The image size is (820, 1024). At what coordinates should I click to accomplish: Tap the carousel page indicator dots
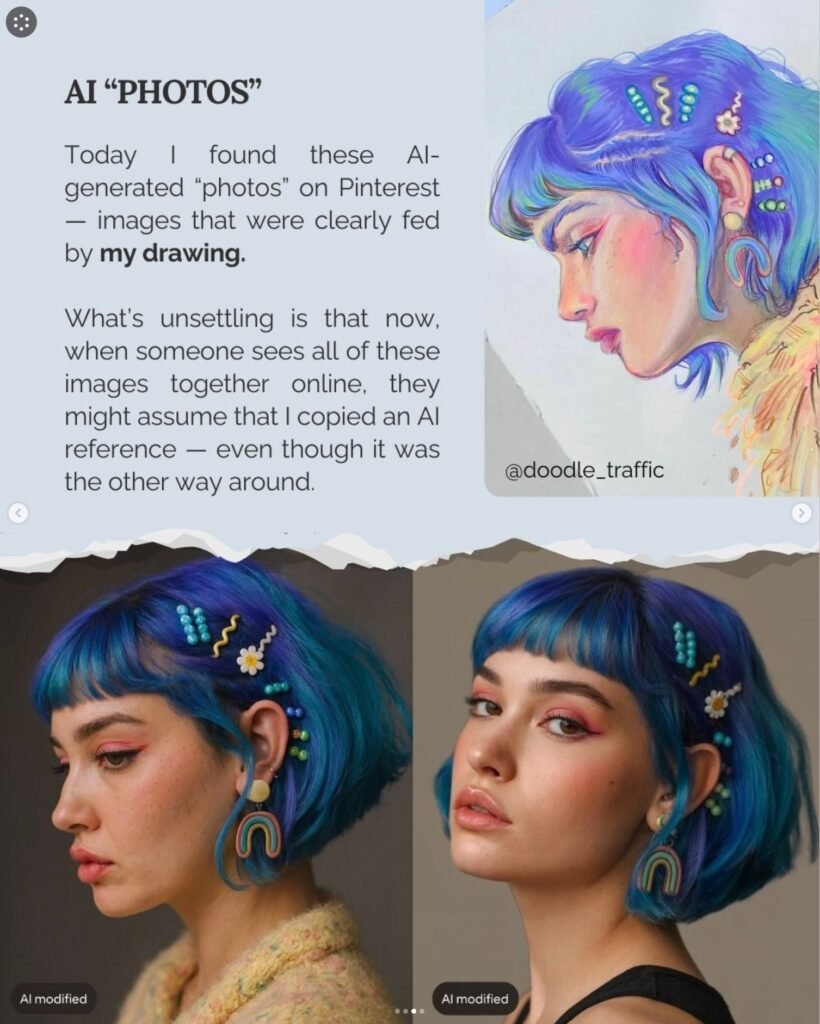pyautogui.click(x=409, y=1011)
